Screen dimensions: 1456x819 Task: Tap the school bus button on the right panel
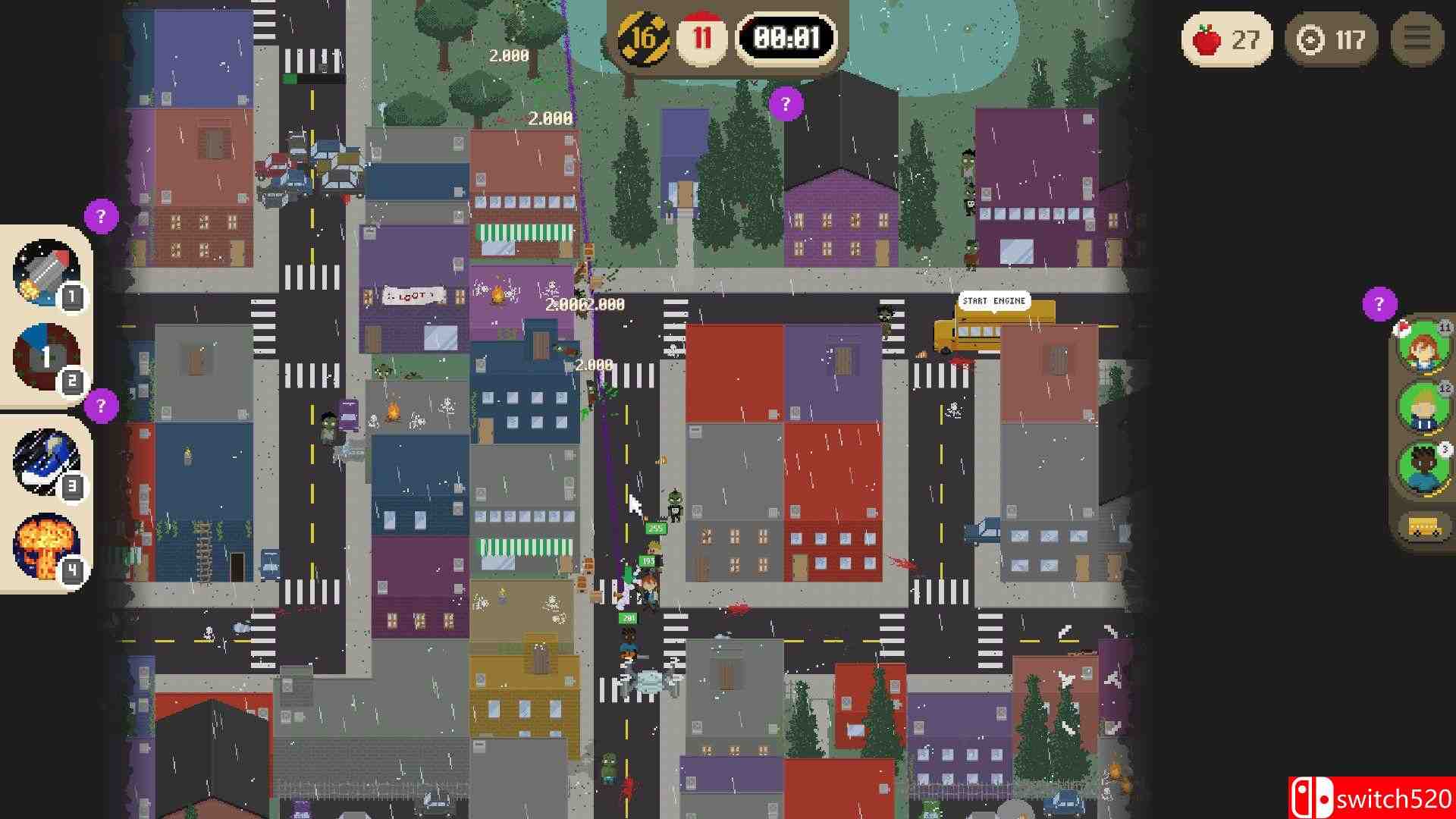tap(1424, 526)
